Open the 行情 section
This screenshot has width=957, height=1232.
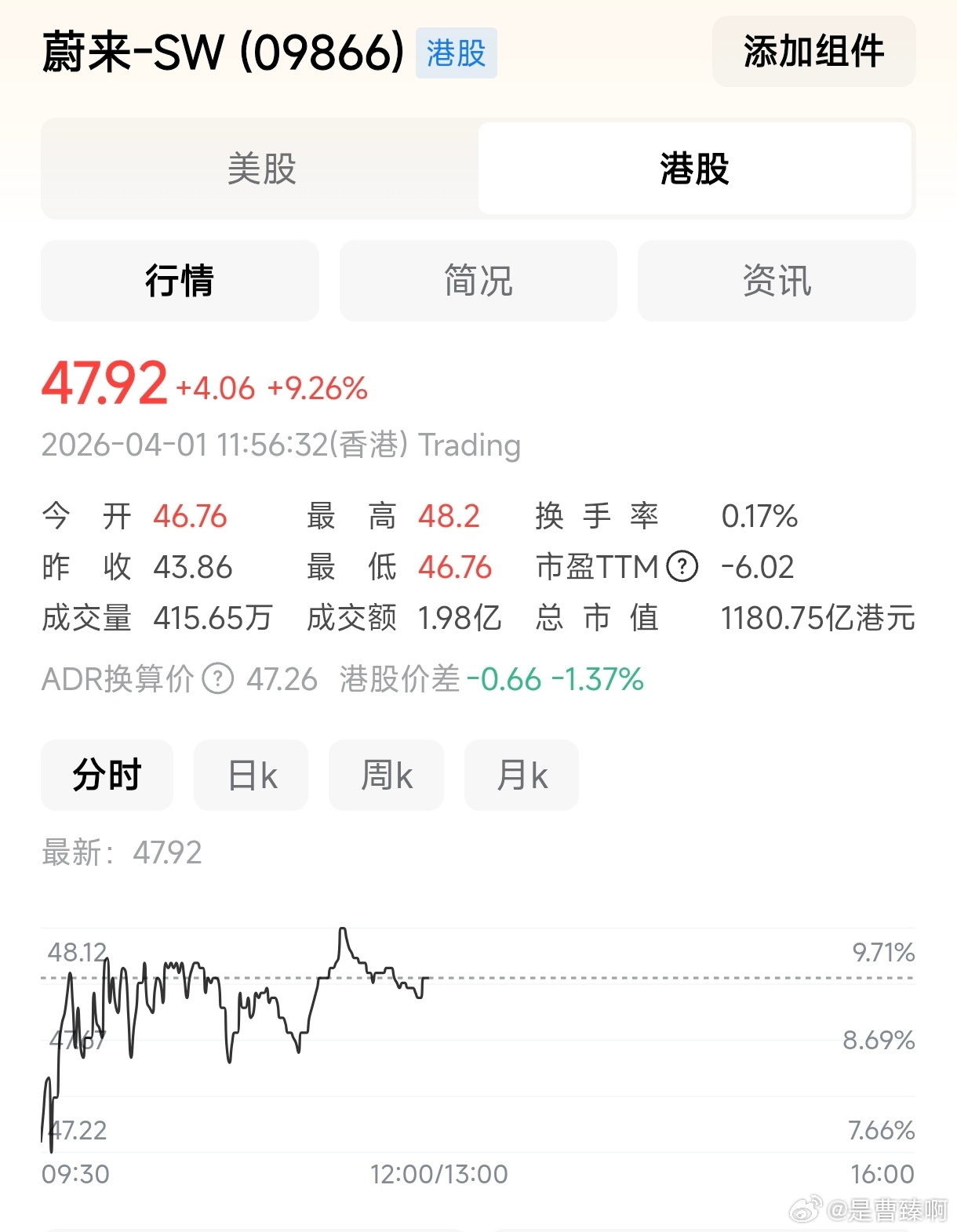click(x=180, y=281)
